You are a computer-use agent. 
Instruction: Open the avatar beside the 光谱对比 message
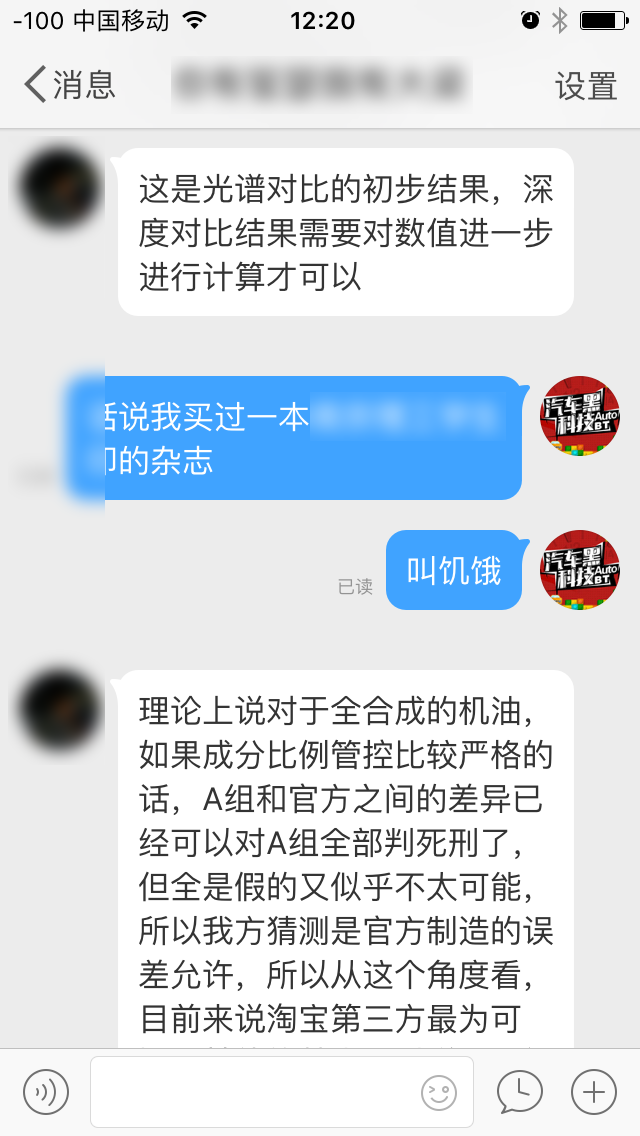point(62,188)
